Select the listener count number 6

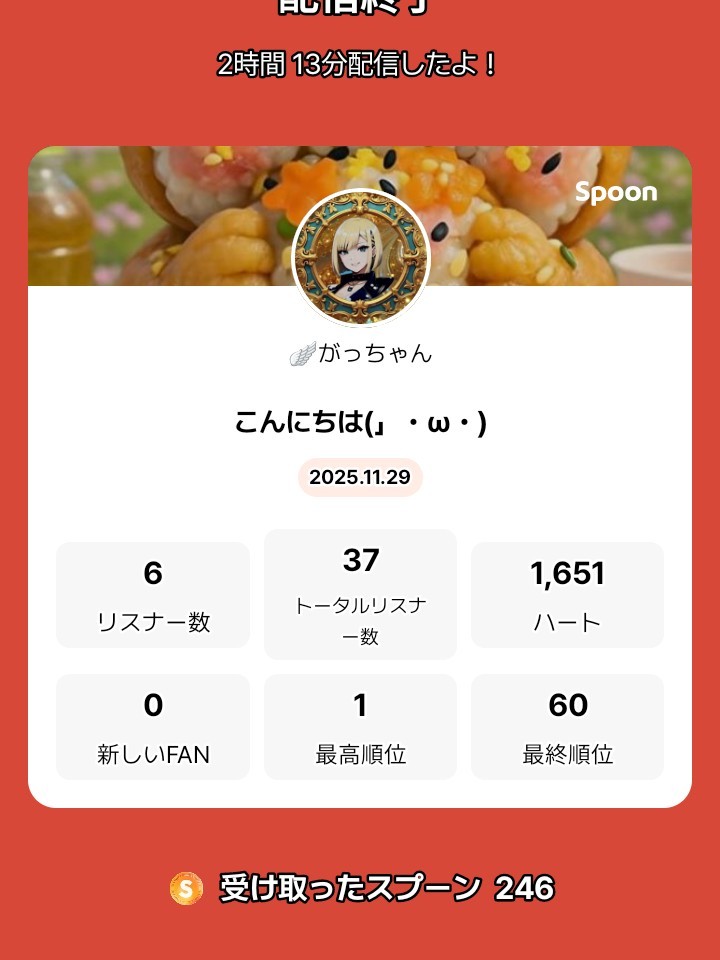coord(153,574)
